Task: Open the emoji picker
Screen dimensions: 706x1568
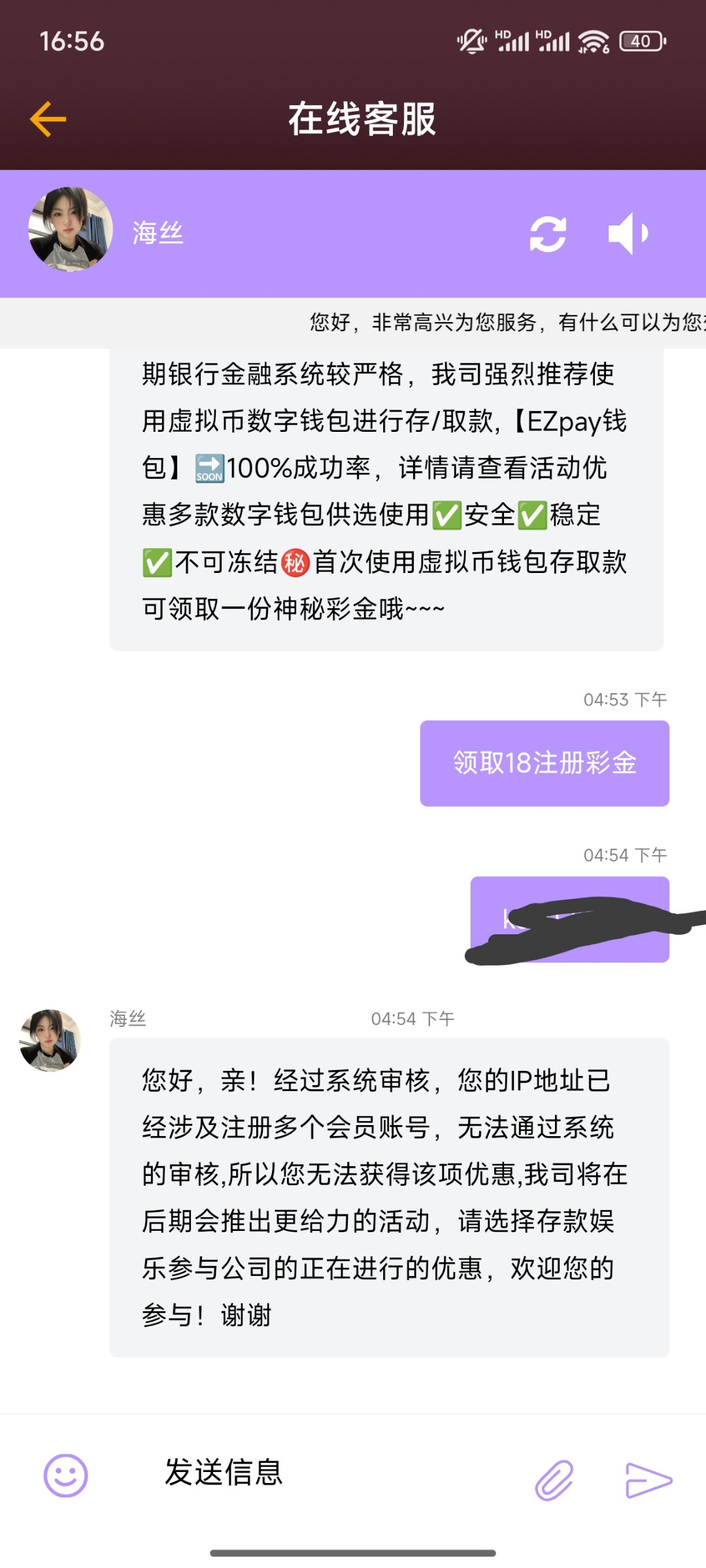Action: (65, 1475)
